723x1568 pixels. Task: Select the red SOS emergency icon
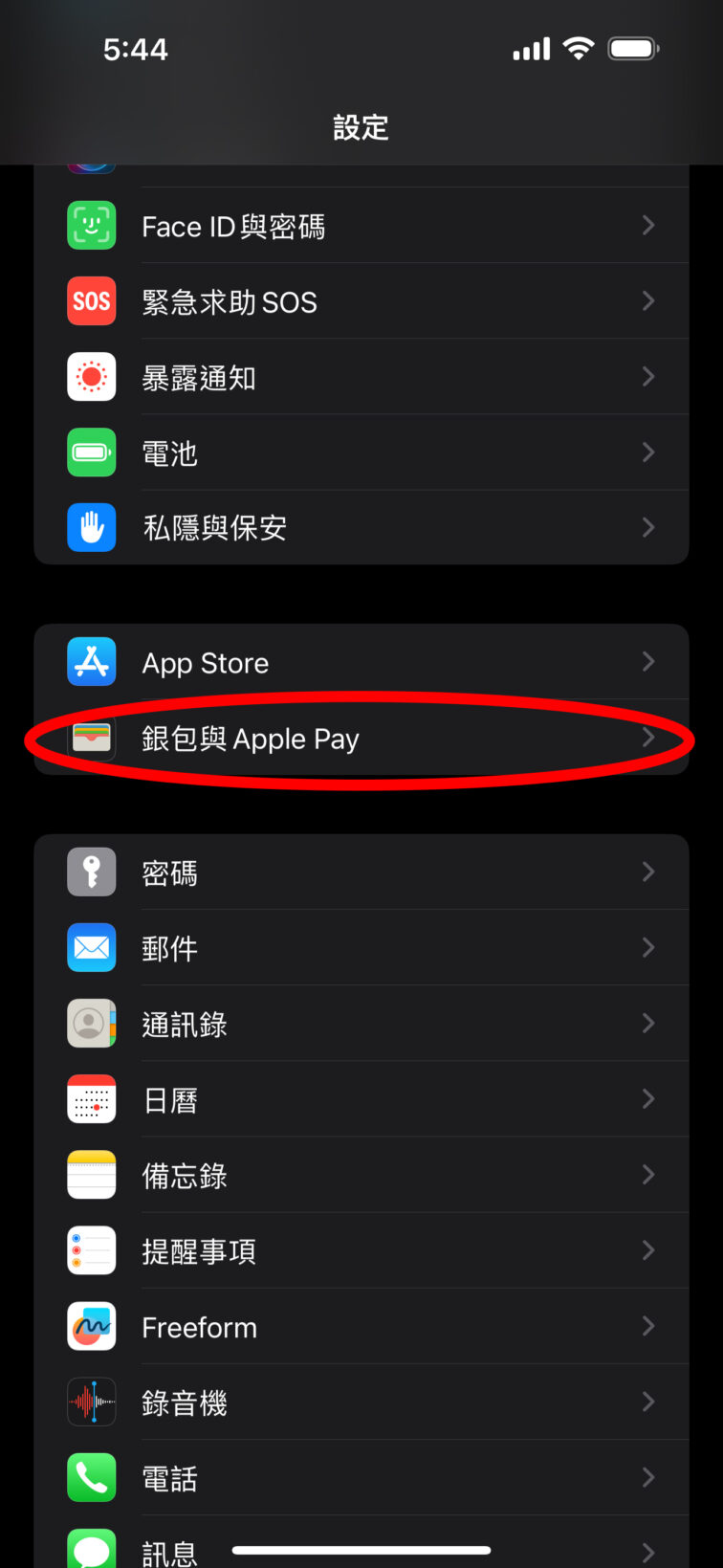click(91, 301)
